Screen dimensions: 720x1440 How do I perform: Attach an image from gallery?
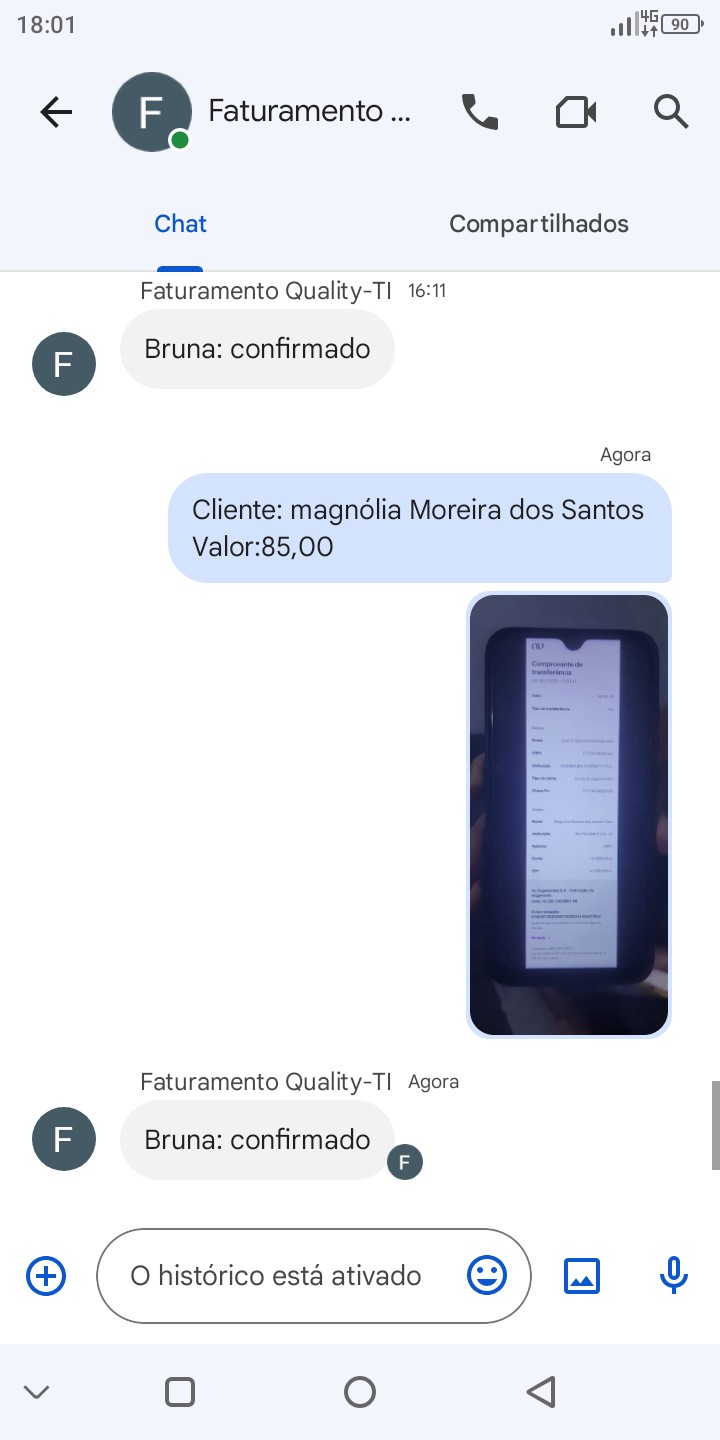point(582,1276)
